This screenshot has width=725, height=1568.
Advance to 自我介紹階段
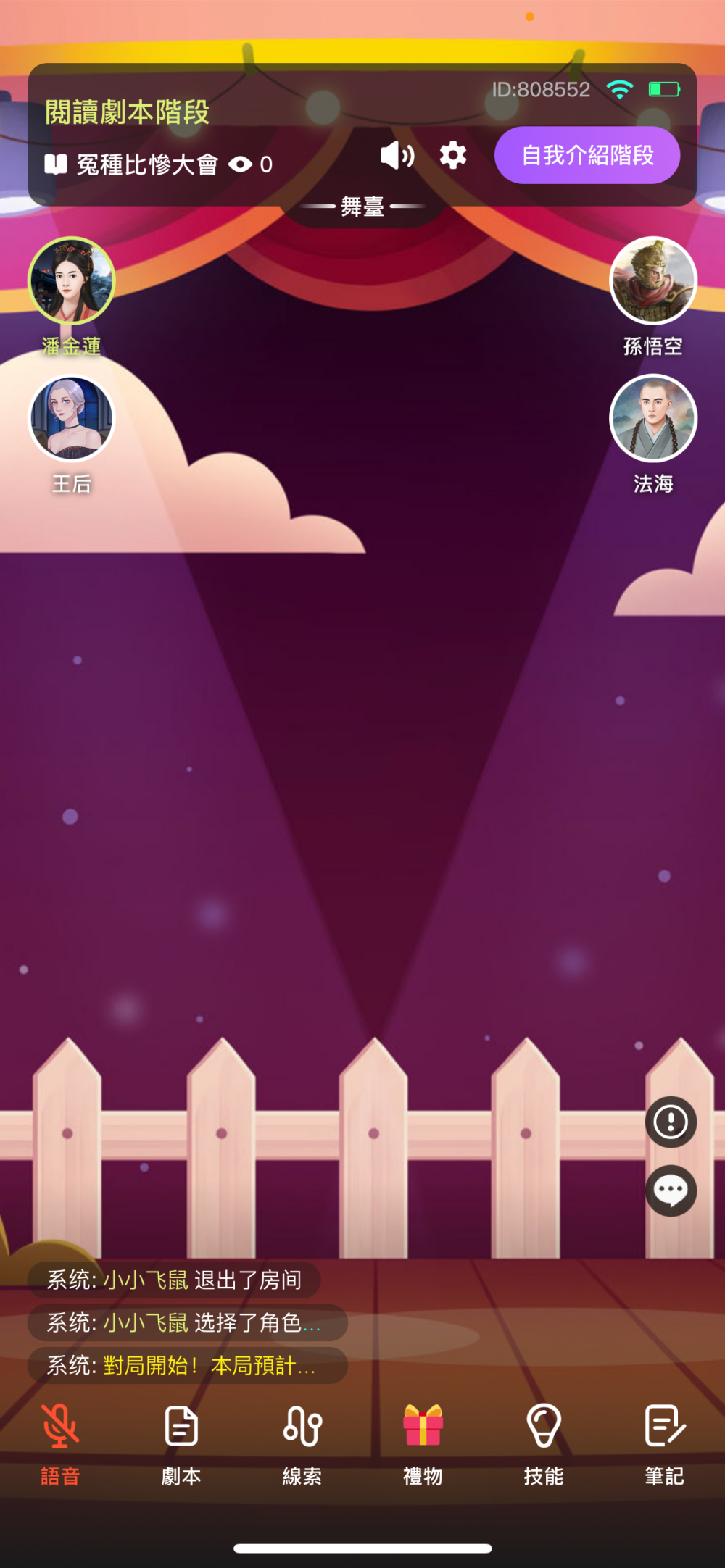tap(587, 155)
